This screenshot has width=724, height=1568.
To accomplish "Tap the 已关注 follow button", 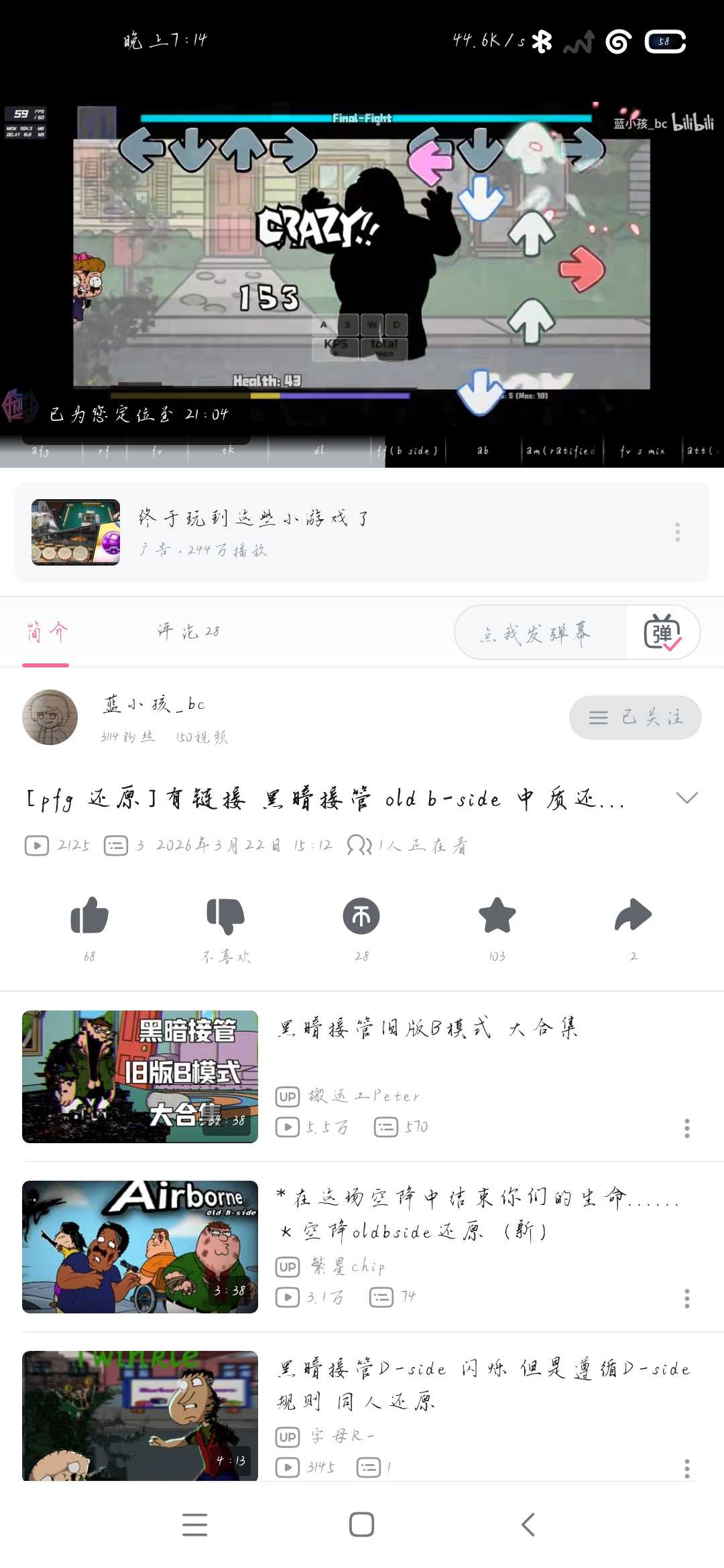I will click(x=635, y=718).
